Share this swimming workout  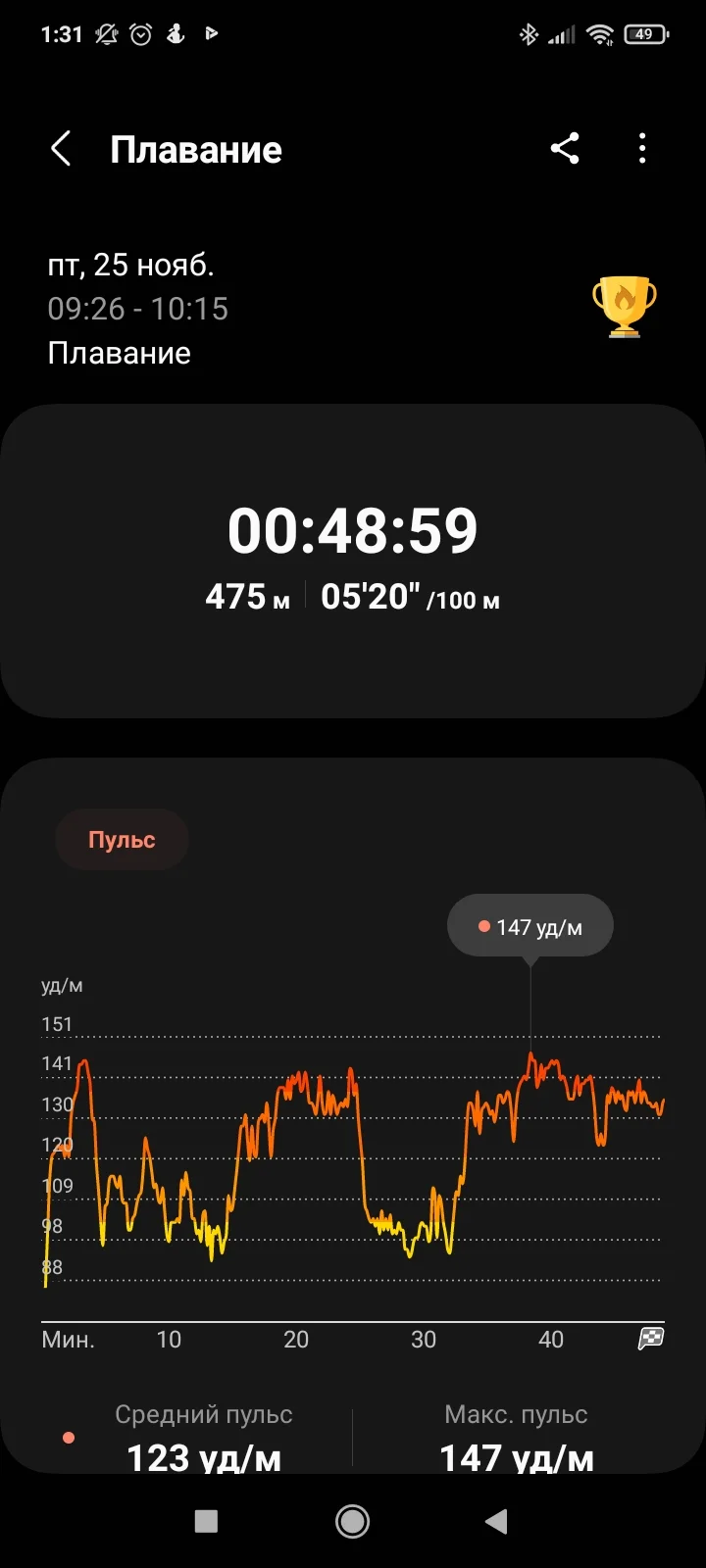tap(565, 149)
